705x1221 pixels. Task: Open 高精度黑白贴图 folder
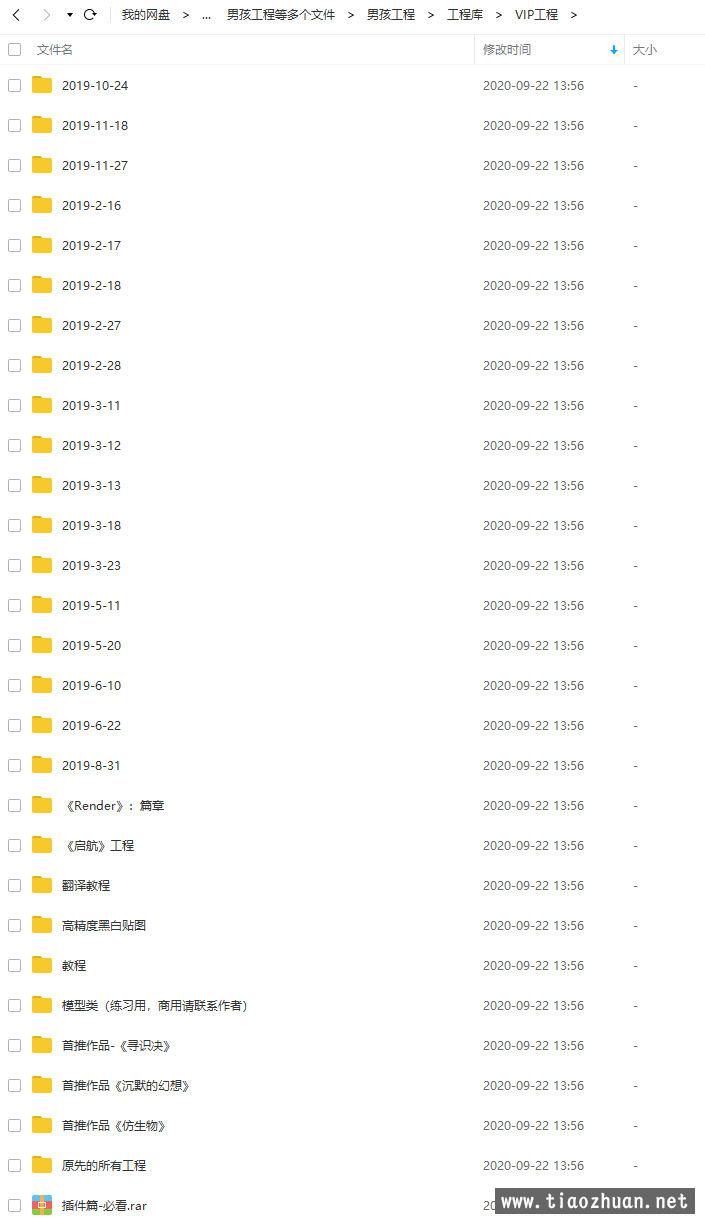click(103, 926)
